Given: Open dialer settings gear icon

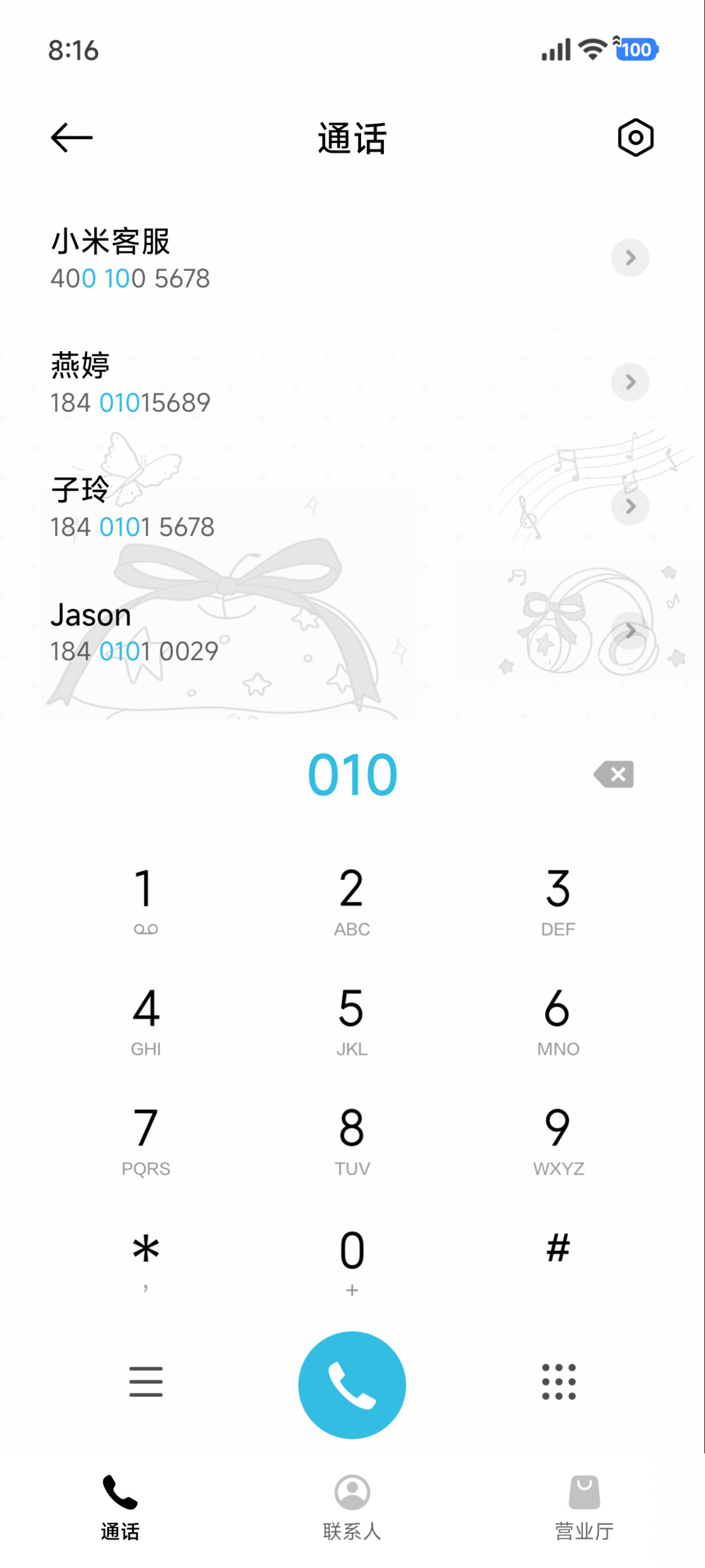Looking at the screenshot, I should [635, 138].
